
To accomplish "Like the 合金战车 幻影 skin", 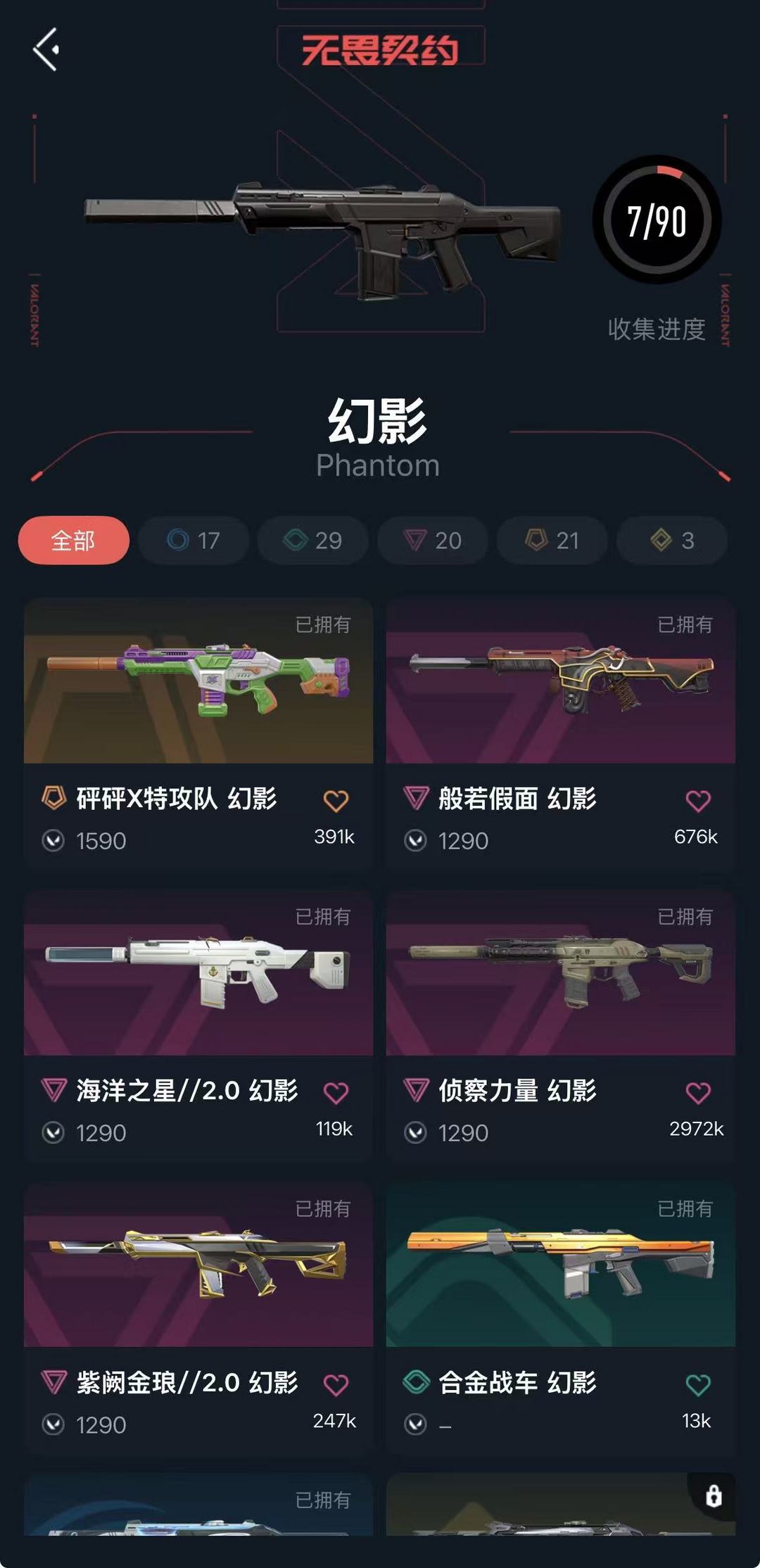I will pyautogui.click(x=698, y=1384).
